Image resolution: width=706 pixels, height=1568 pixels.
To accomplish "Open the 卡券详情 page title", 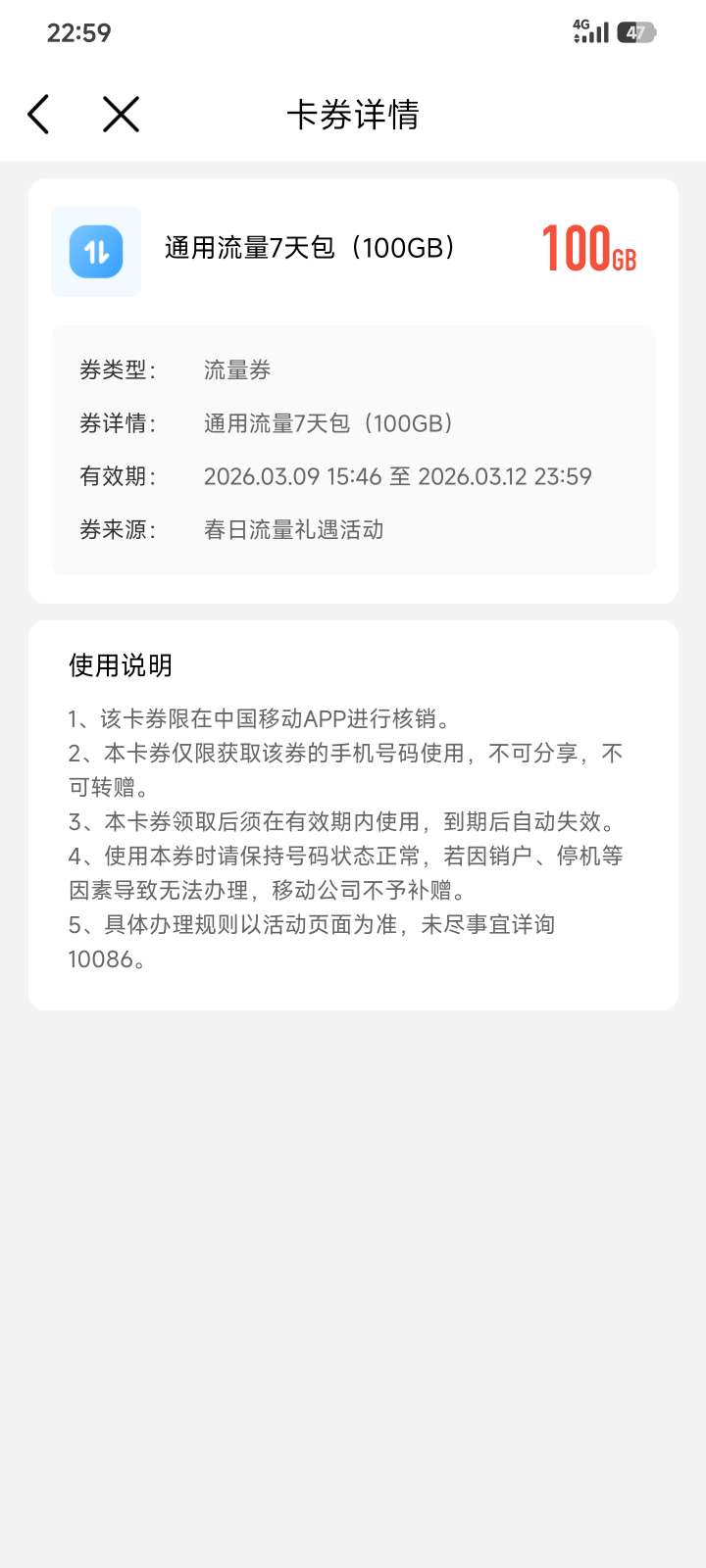I will pyautogui.click(x=353, y=117).
